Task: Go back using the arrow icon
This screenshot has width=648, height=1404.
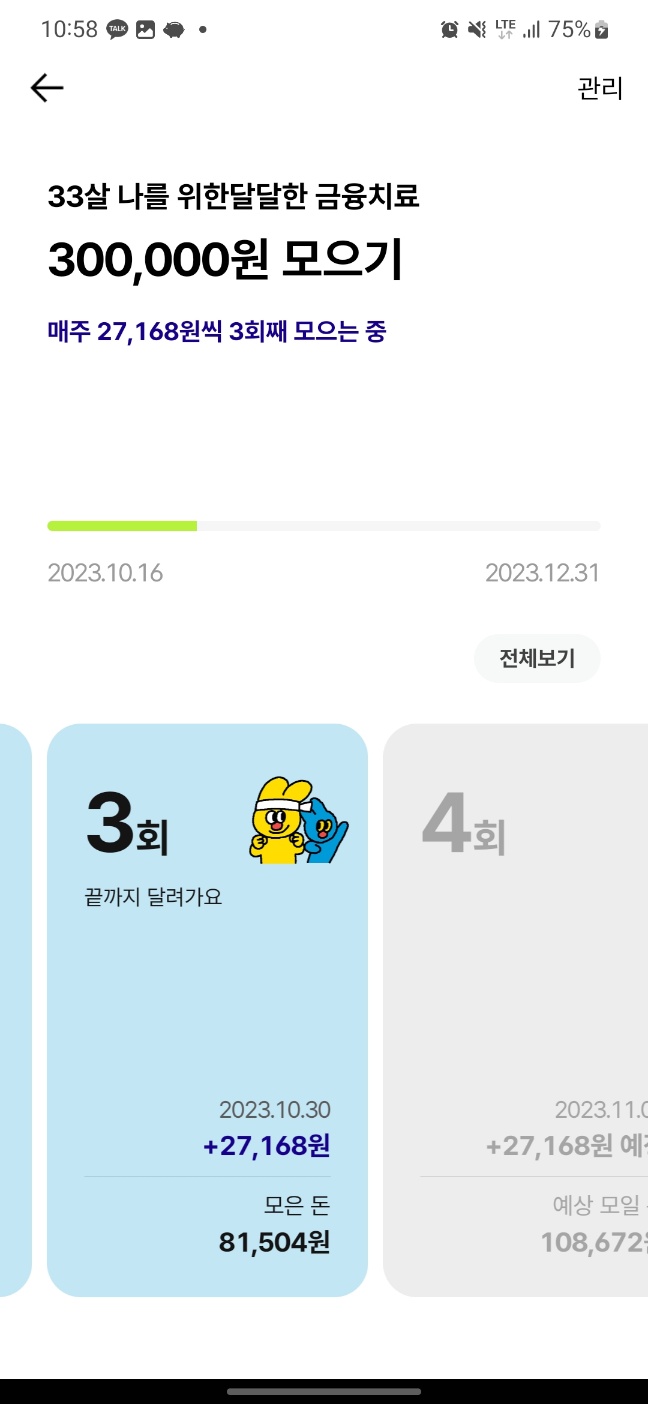Action: [x=47, y=88]
